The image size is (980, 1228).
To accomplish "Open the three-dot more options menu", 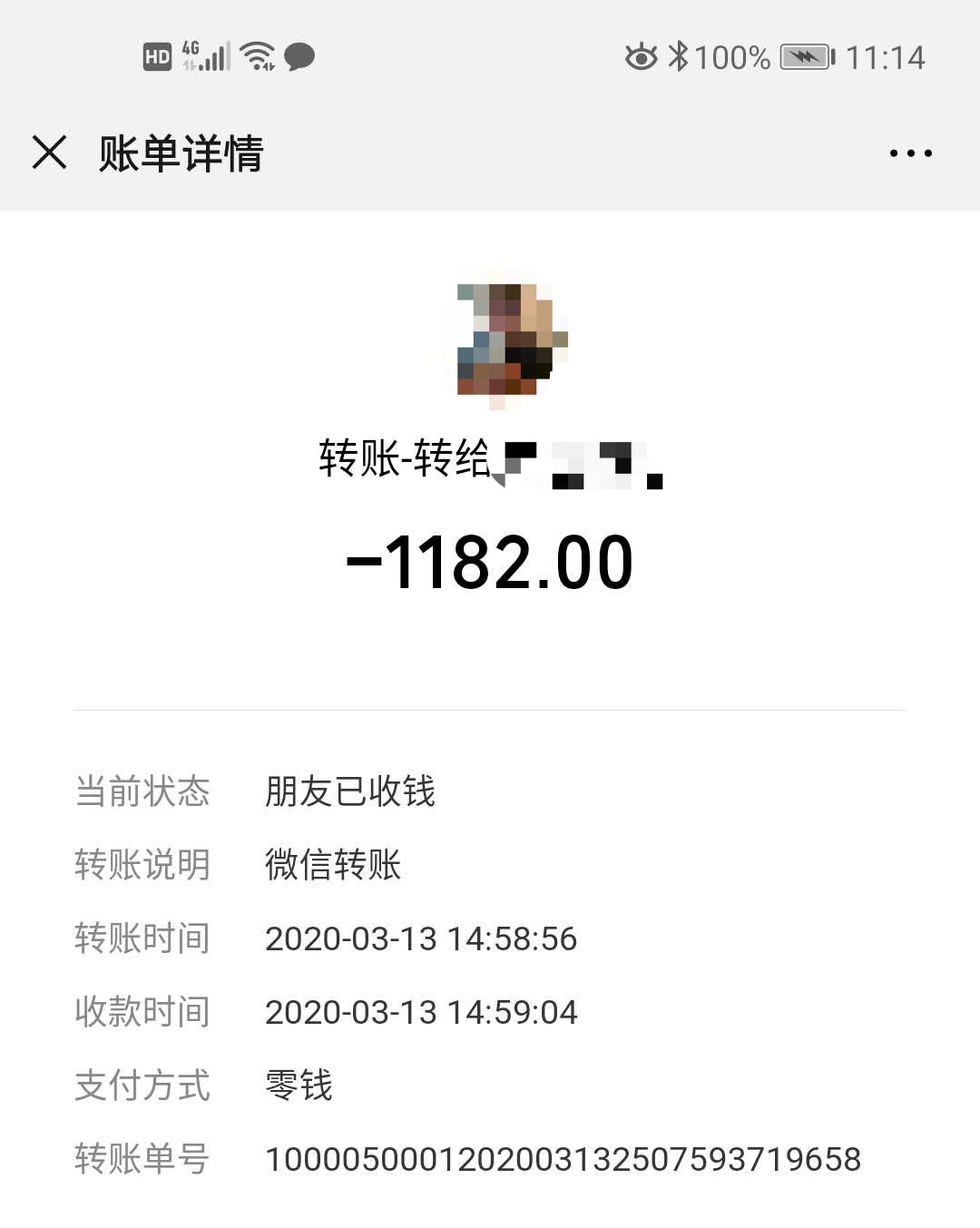I will (910, 153).
